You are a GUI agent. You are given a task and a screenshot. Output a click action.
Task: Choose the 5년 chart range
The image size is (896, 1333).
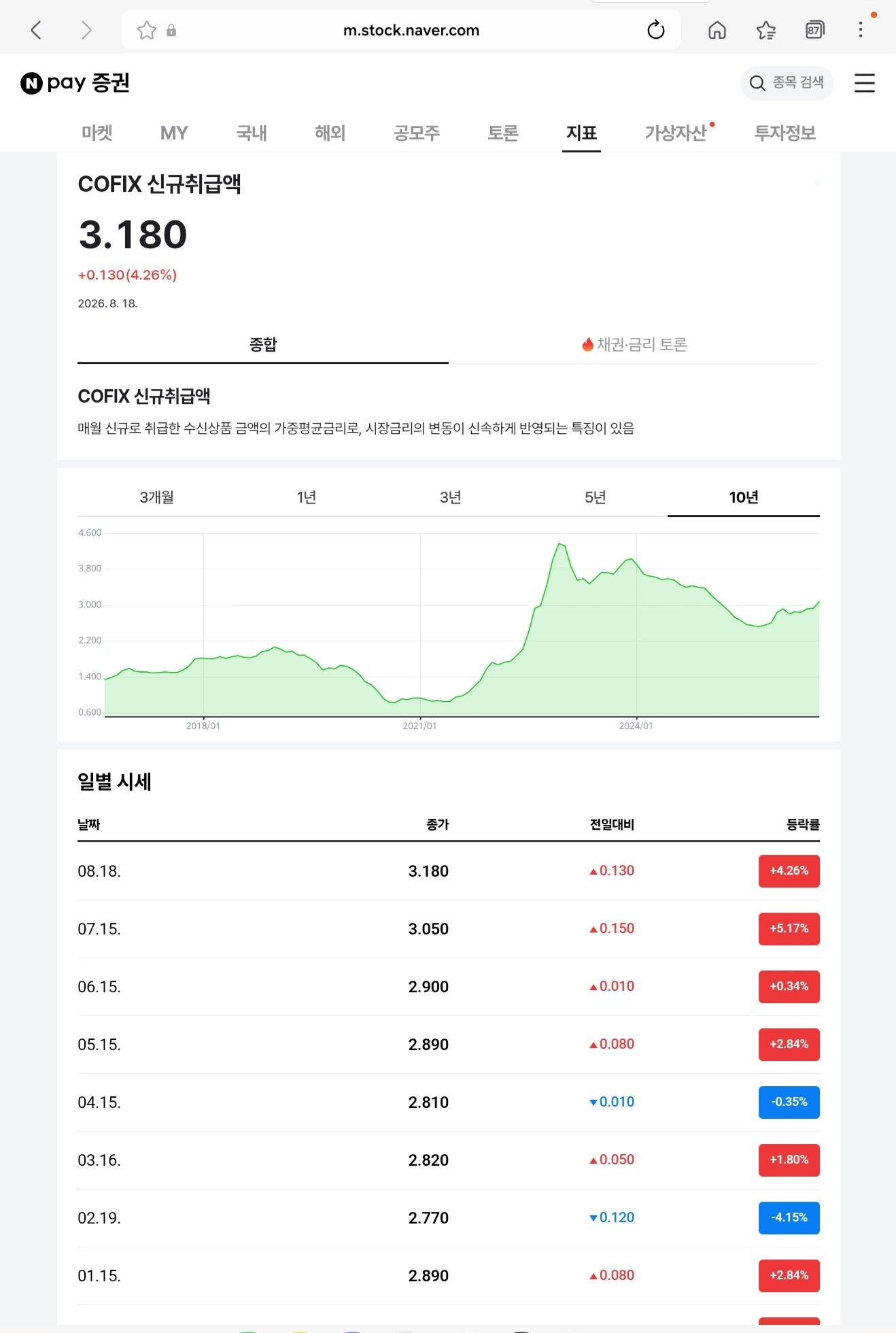(x=596, y=497)
